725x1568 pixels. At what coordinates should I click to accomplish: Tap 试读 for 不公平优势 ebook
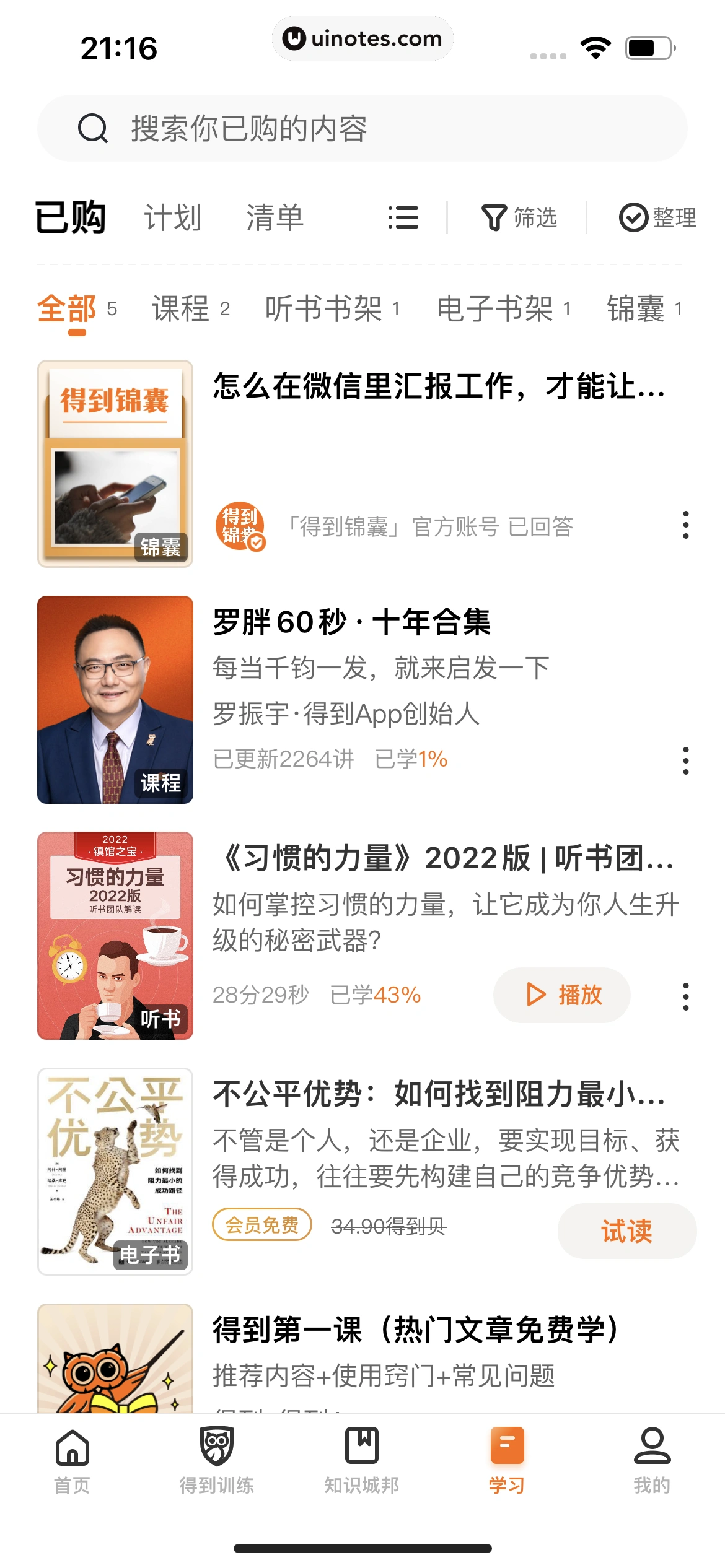coord(626,1231)
